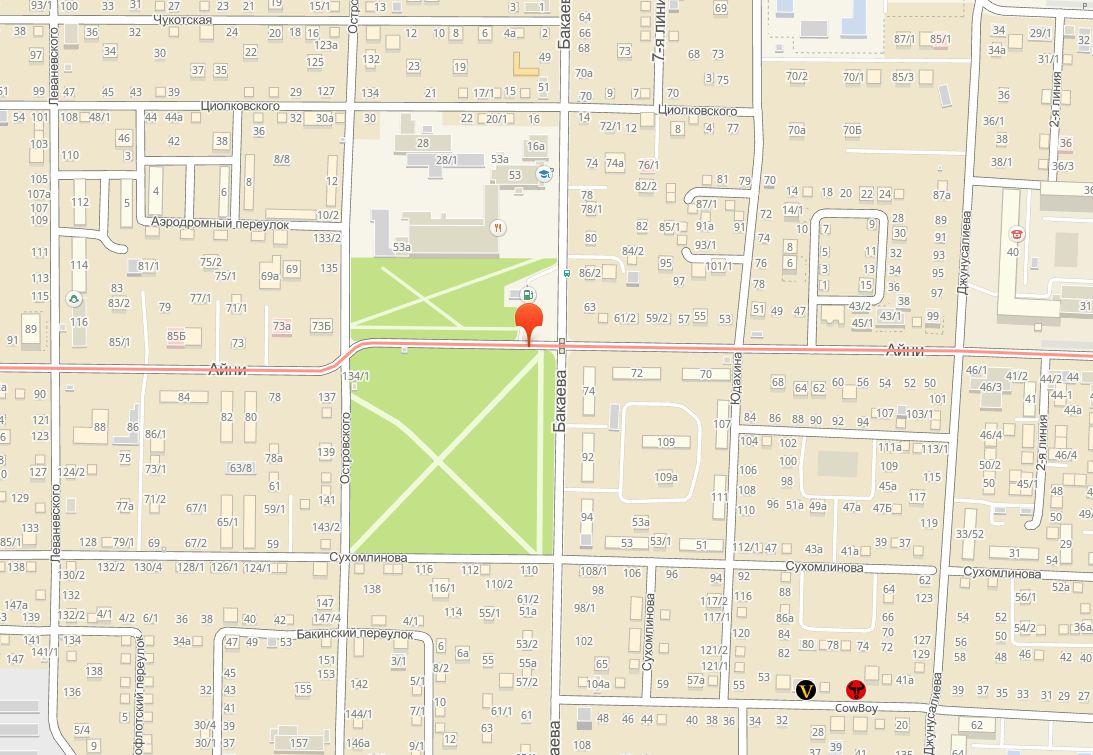This screenshot has height=755, width=1093.
Task: Open the CowBoy place marker
Action: point(856,689)
